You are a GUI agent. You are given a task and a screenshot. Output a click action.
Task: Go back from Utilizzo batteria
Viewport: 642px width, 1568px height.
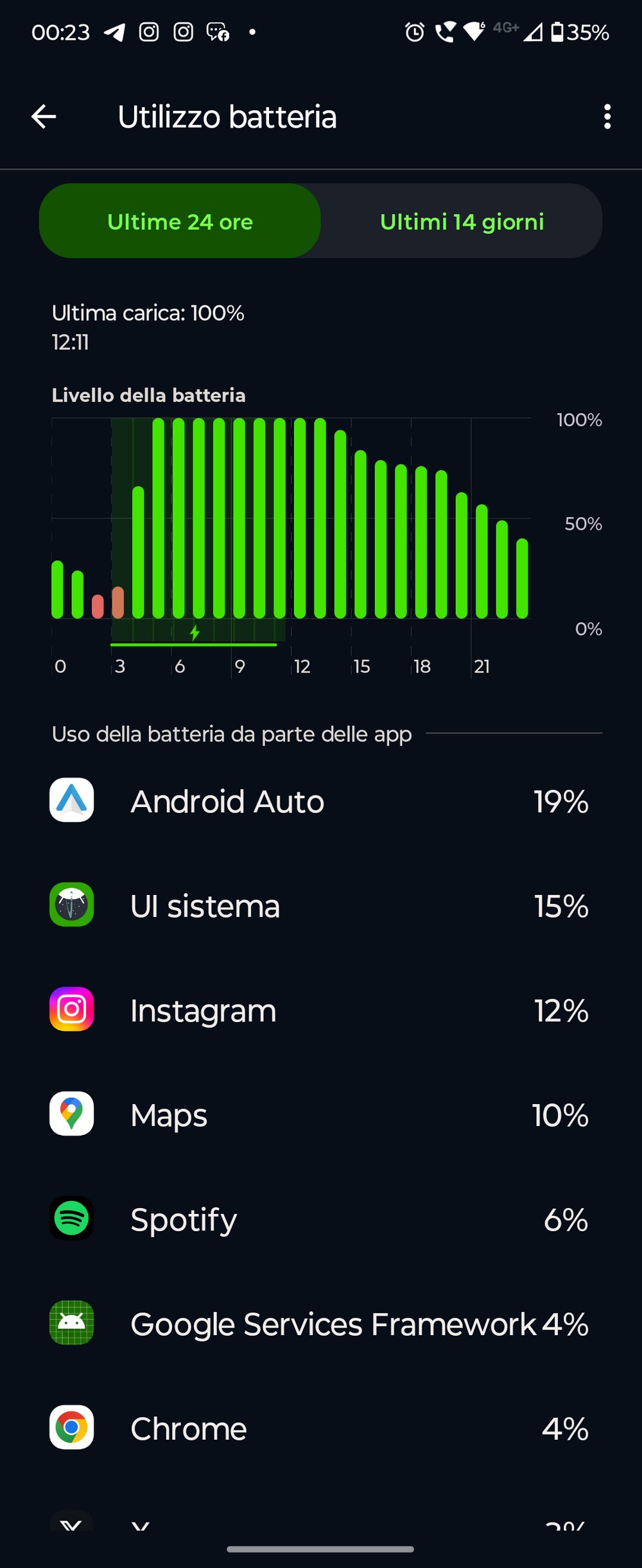pos(44,117)
